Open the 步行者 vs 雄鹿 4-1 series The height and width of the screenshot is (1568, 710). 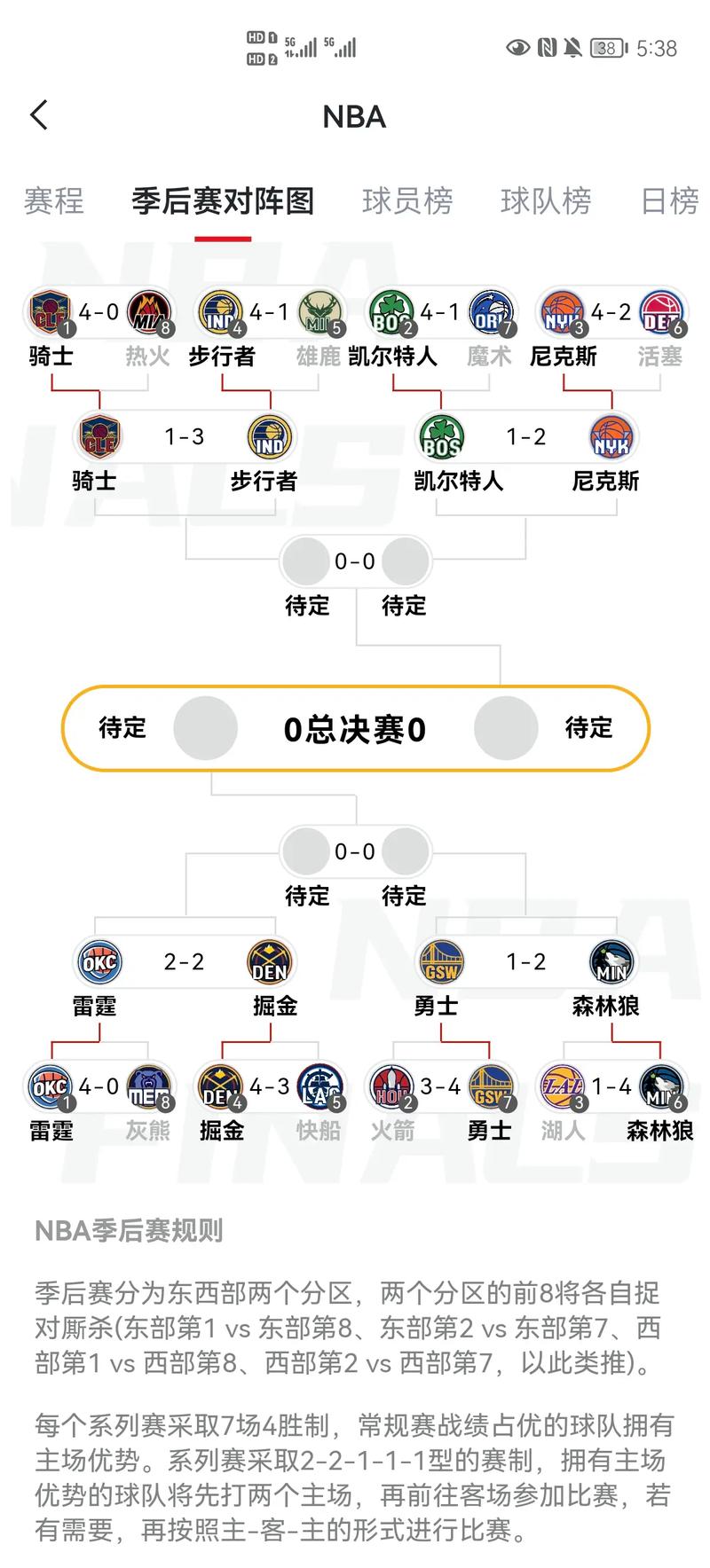tap(269, 312)
